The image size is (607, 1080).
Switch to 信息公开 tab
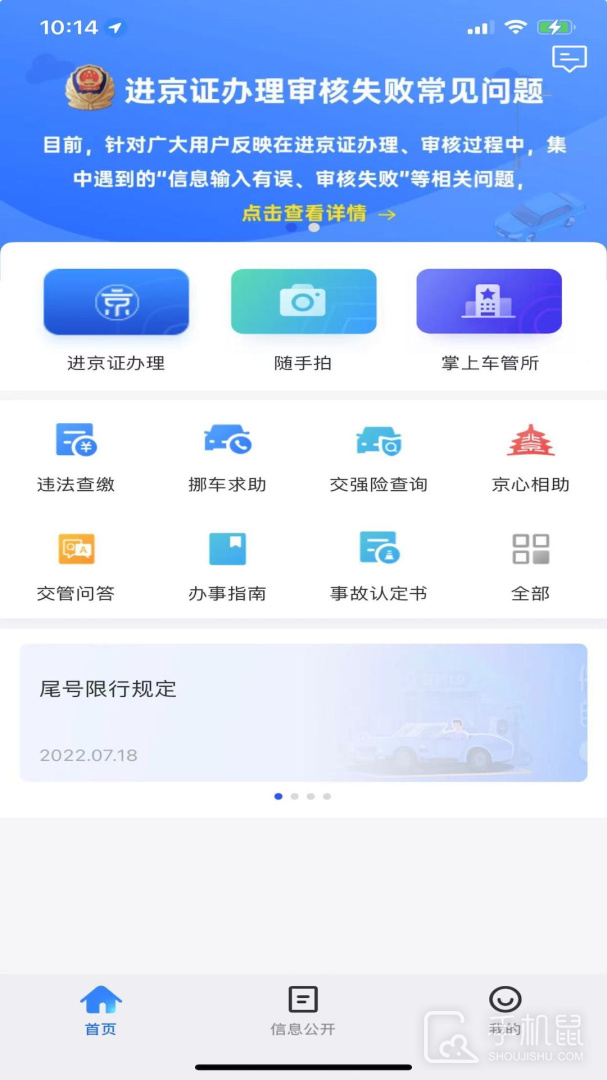point(303,1009)
